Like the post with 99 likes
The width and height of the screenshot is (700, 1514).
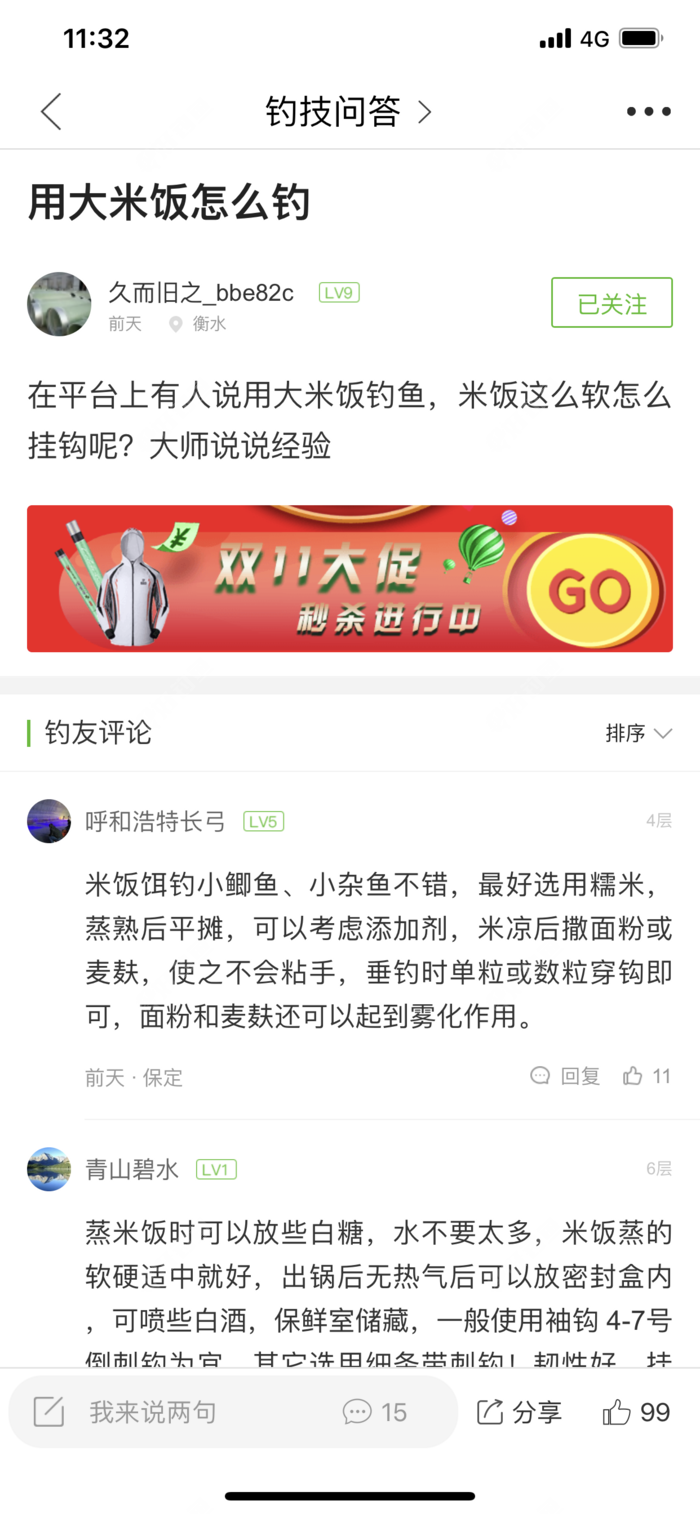636,1412
